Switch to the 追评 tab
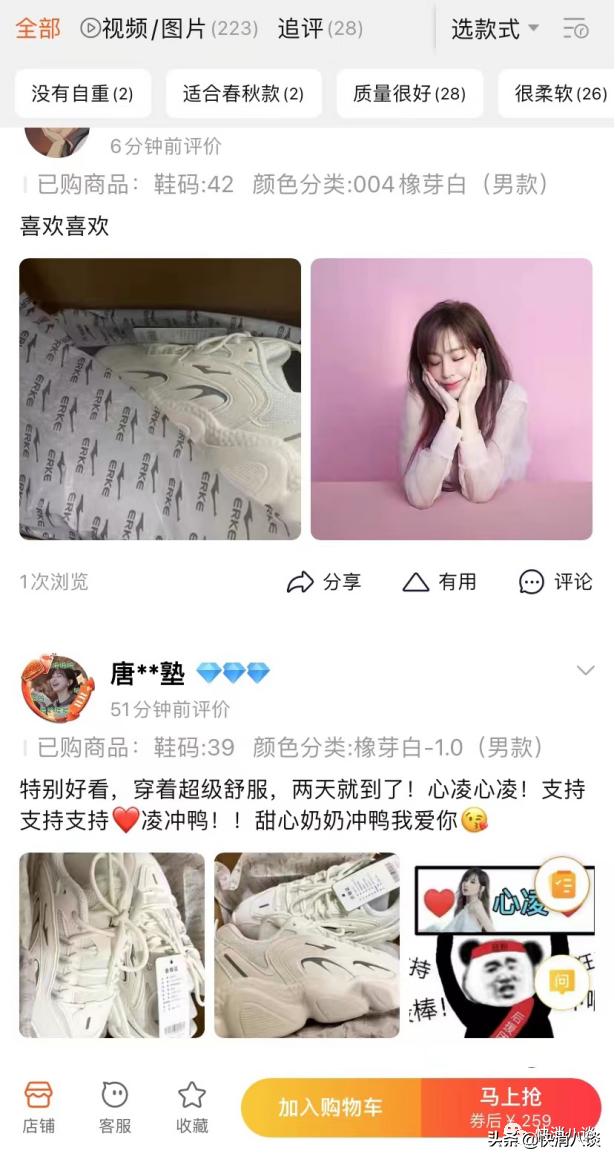This screenshot has height=1162, width=615. (x=320, y=29)
